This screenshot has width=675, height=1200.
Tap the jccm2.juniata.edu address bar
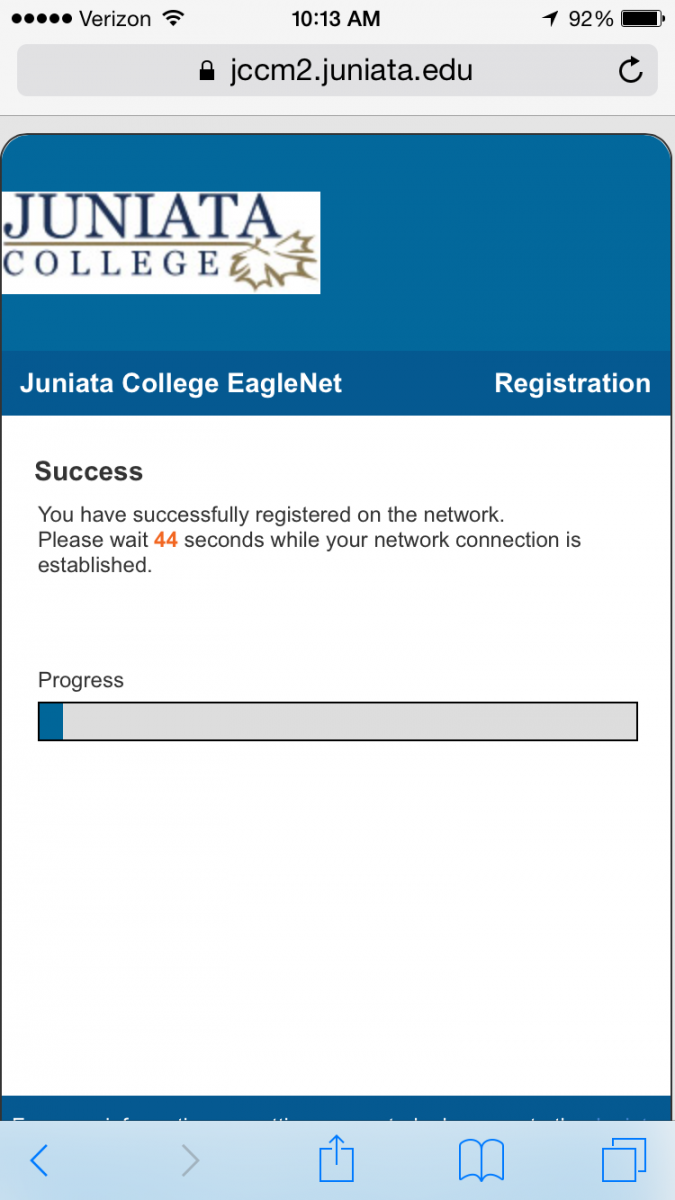[x=337, y=70]
